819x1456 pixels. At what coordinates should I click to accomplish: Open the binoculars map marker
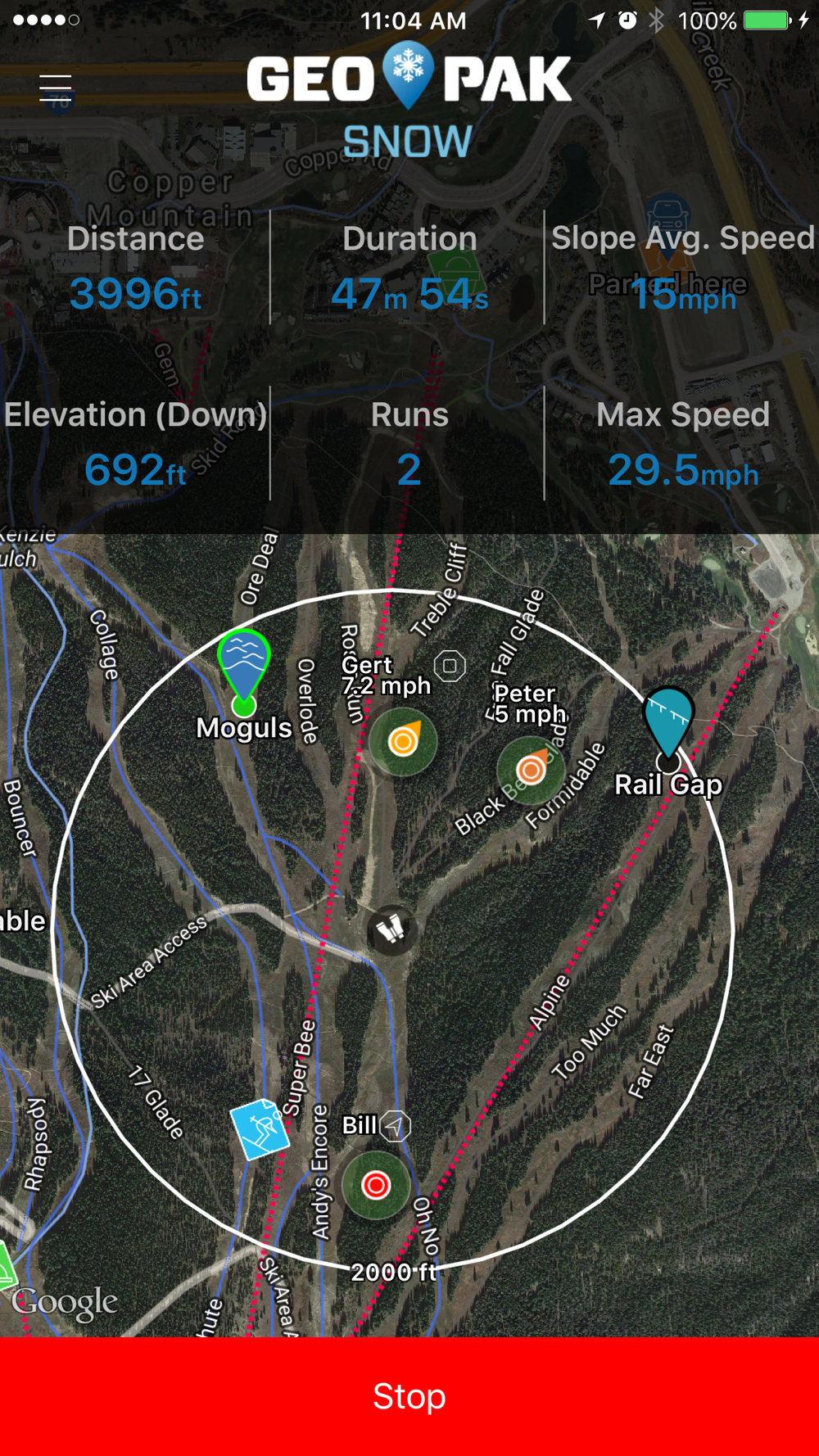(x=391, y=929)
